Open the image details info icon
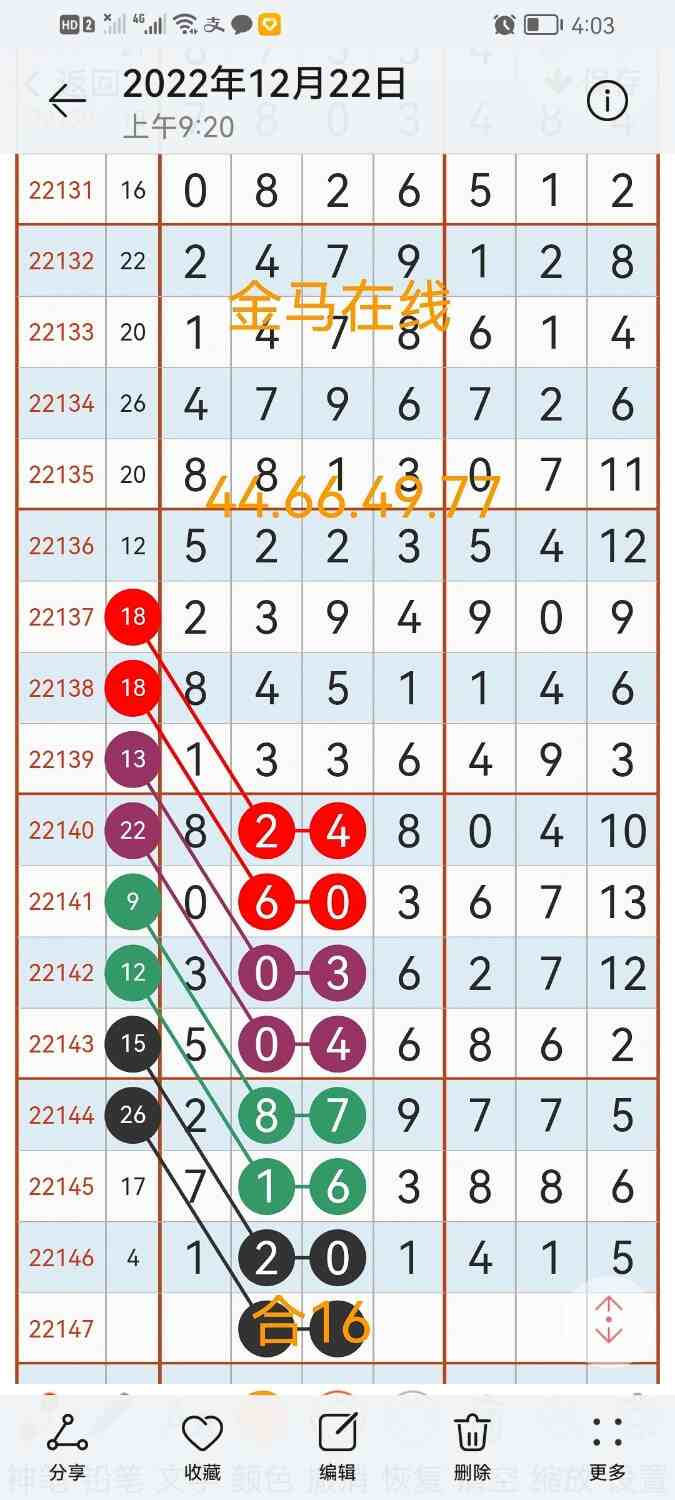The height and width of the screenshot is (1500, 675). 607,101
